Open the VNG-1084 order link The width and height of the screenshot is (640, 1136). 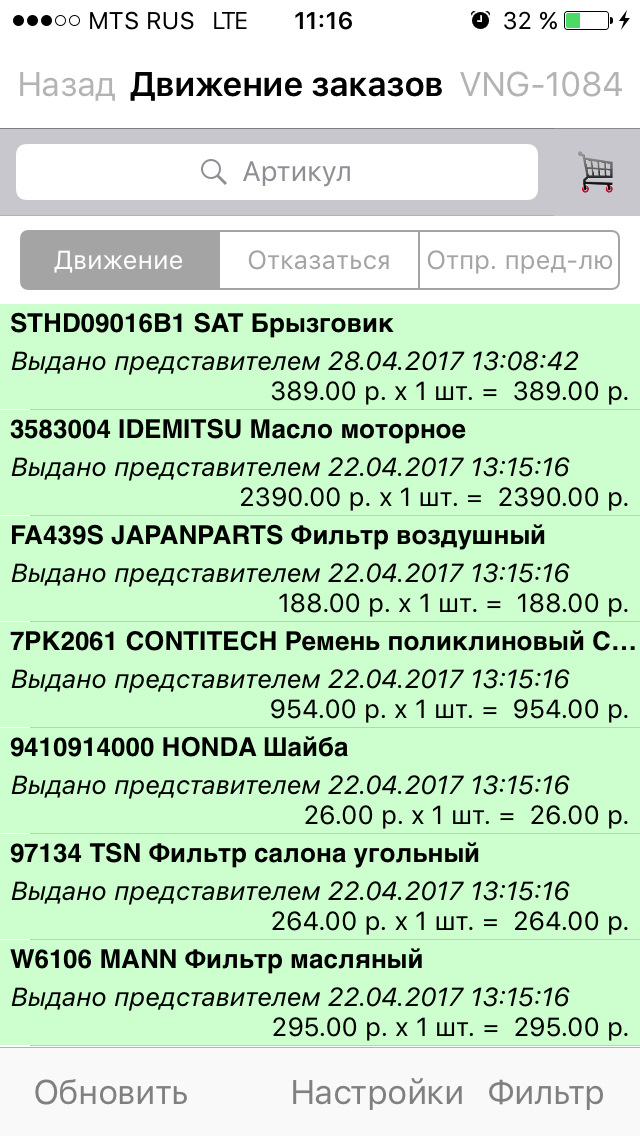click(x=541, y=86)
